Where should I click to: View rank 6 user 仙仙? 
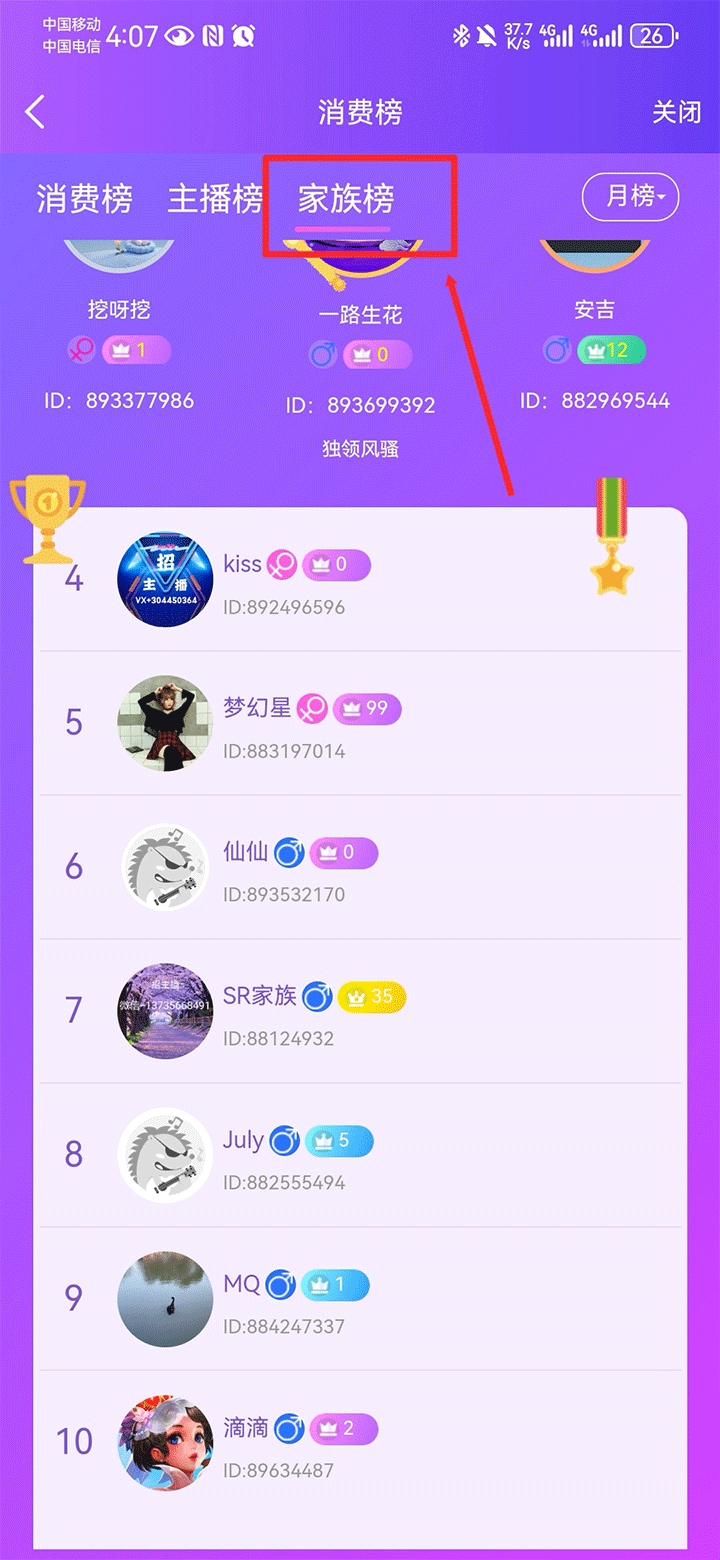click(360, 867)
